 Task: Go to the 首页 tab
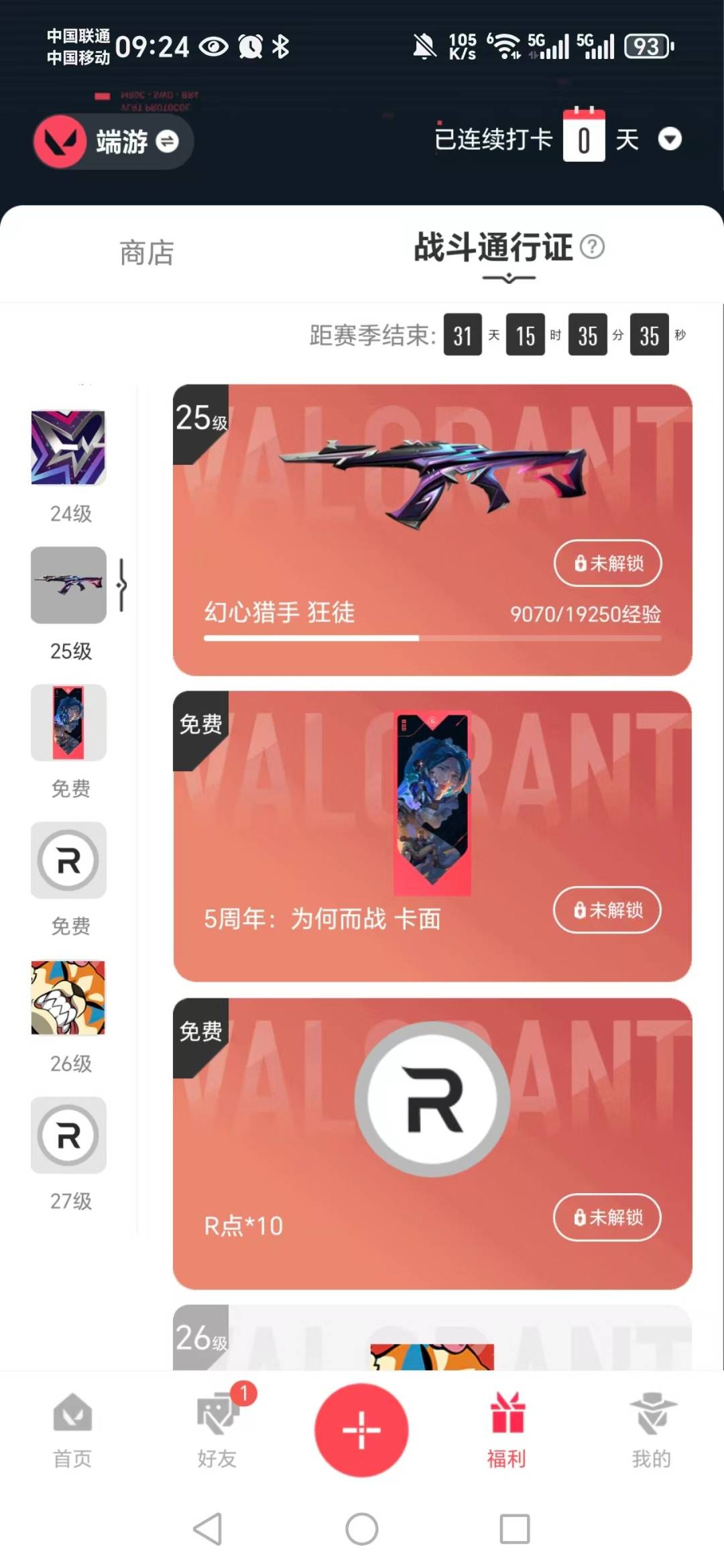click(72, 1429)
